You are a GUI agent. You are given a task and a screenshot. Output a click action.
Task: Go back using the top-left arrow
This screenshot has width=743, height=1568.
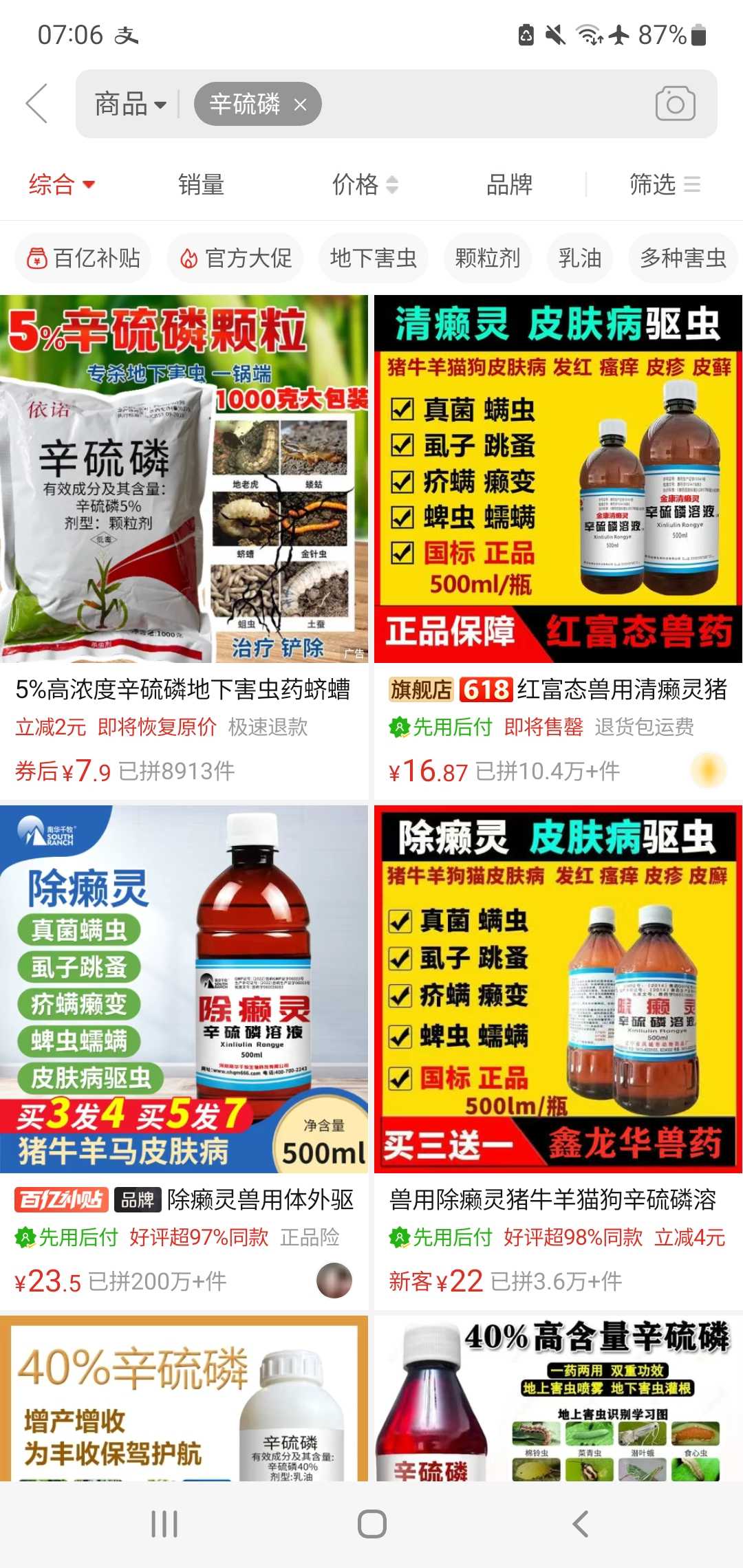pyautogui.click(x=36, y=104)
